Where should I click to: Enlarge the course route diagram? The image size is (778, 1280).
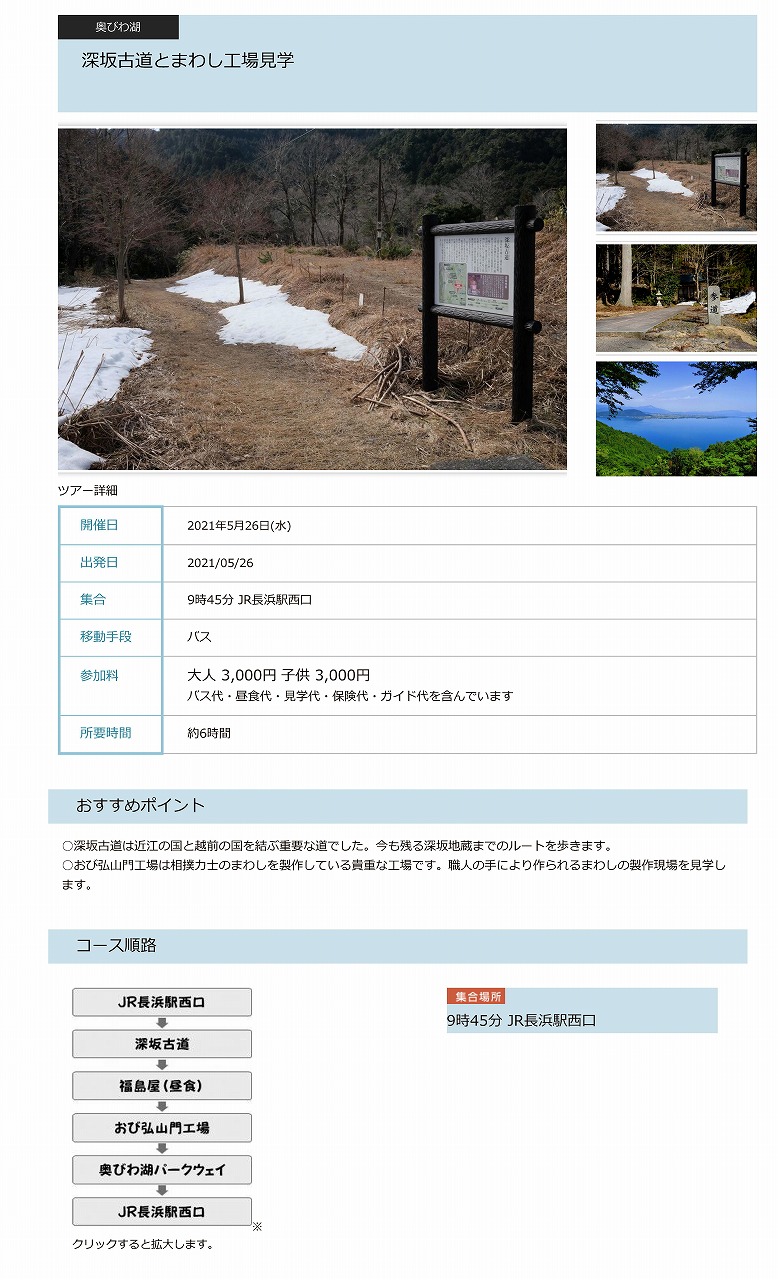pos(162,1107)
